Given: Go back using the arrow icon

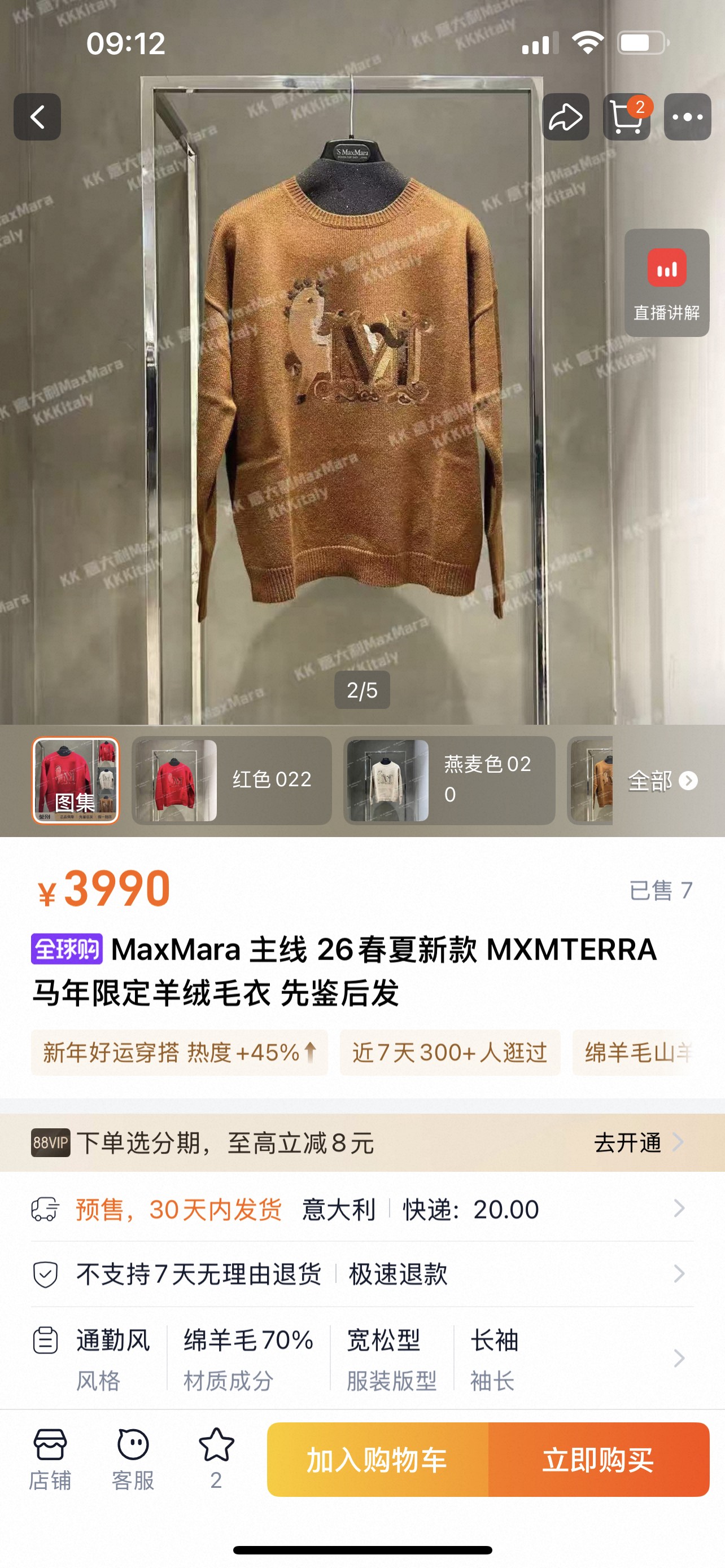Looking at the screenshot, I should pos(37,117).
